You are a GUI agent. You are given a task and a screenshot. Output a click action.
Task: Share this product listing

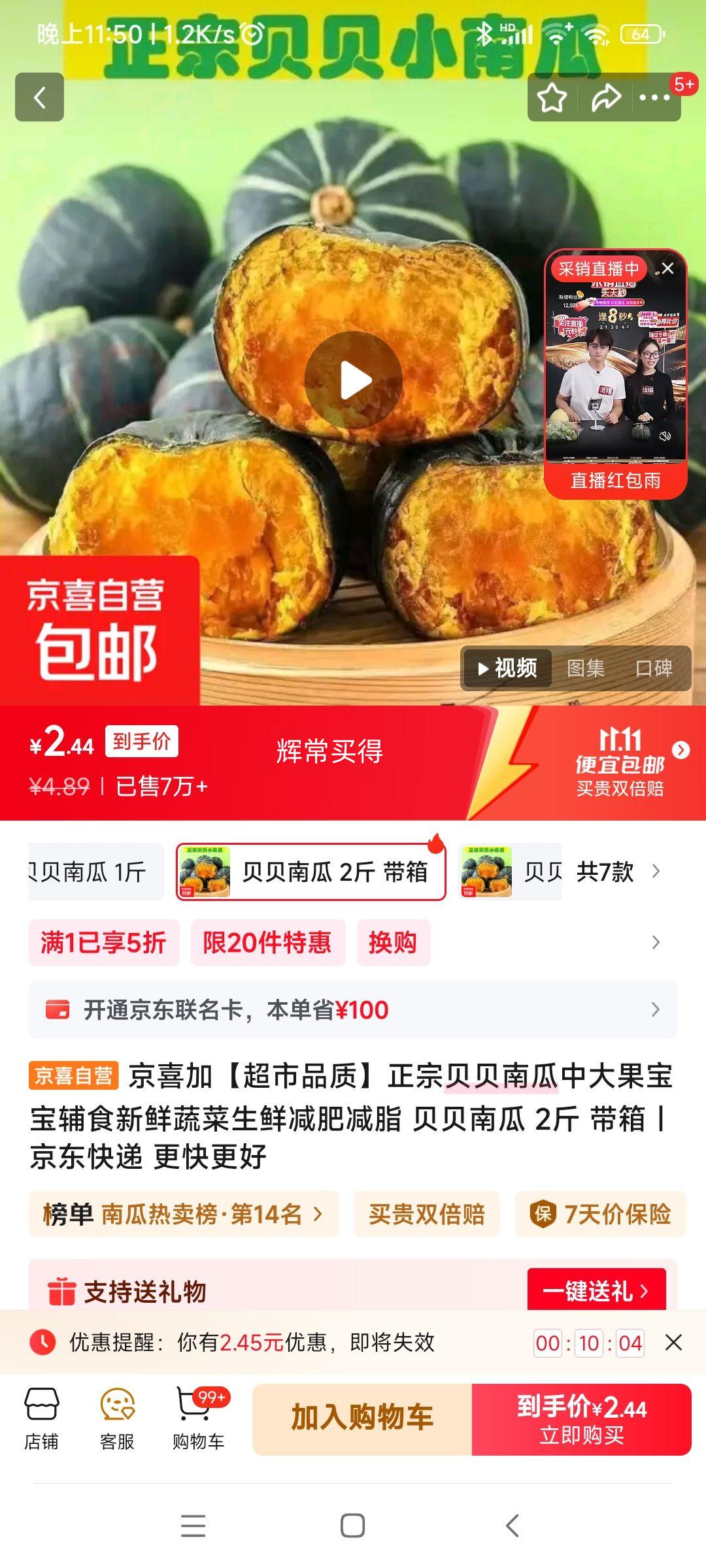tap(606, 98)
